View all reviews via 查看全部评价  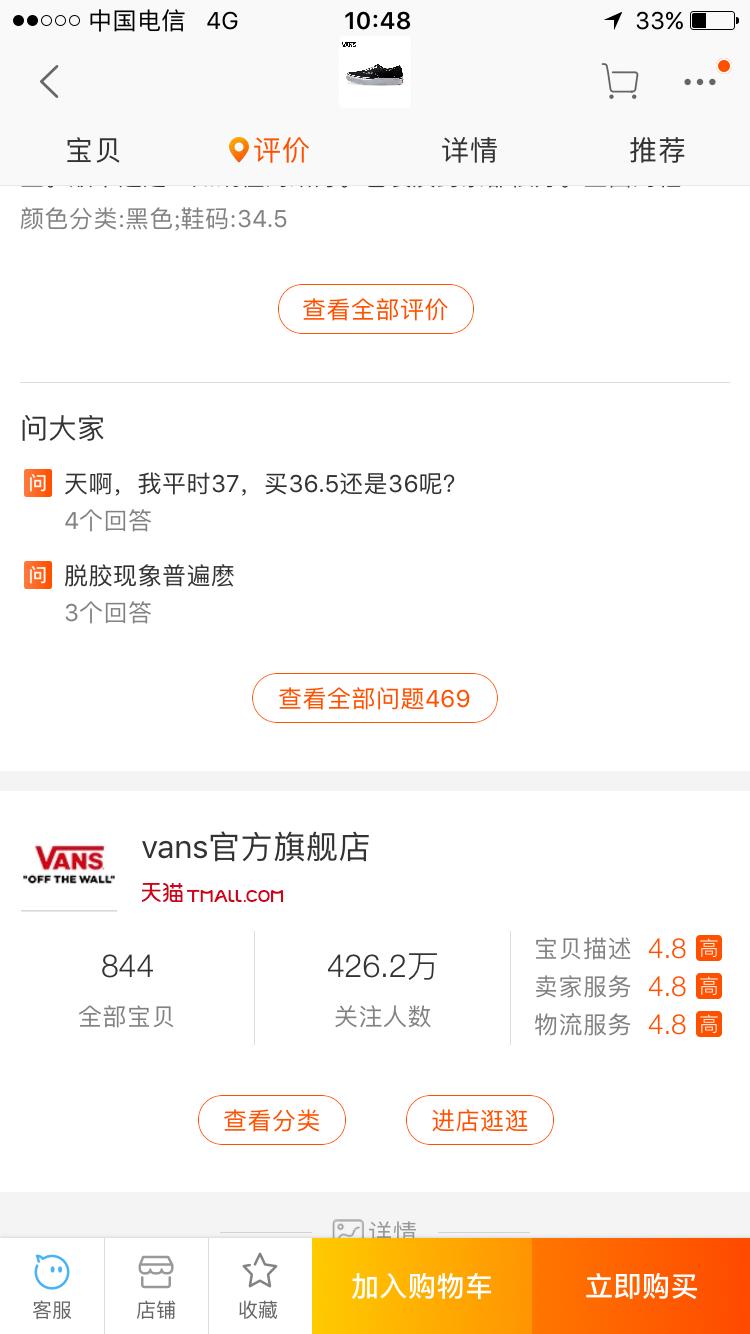[x=375, y=309]
